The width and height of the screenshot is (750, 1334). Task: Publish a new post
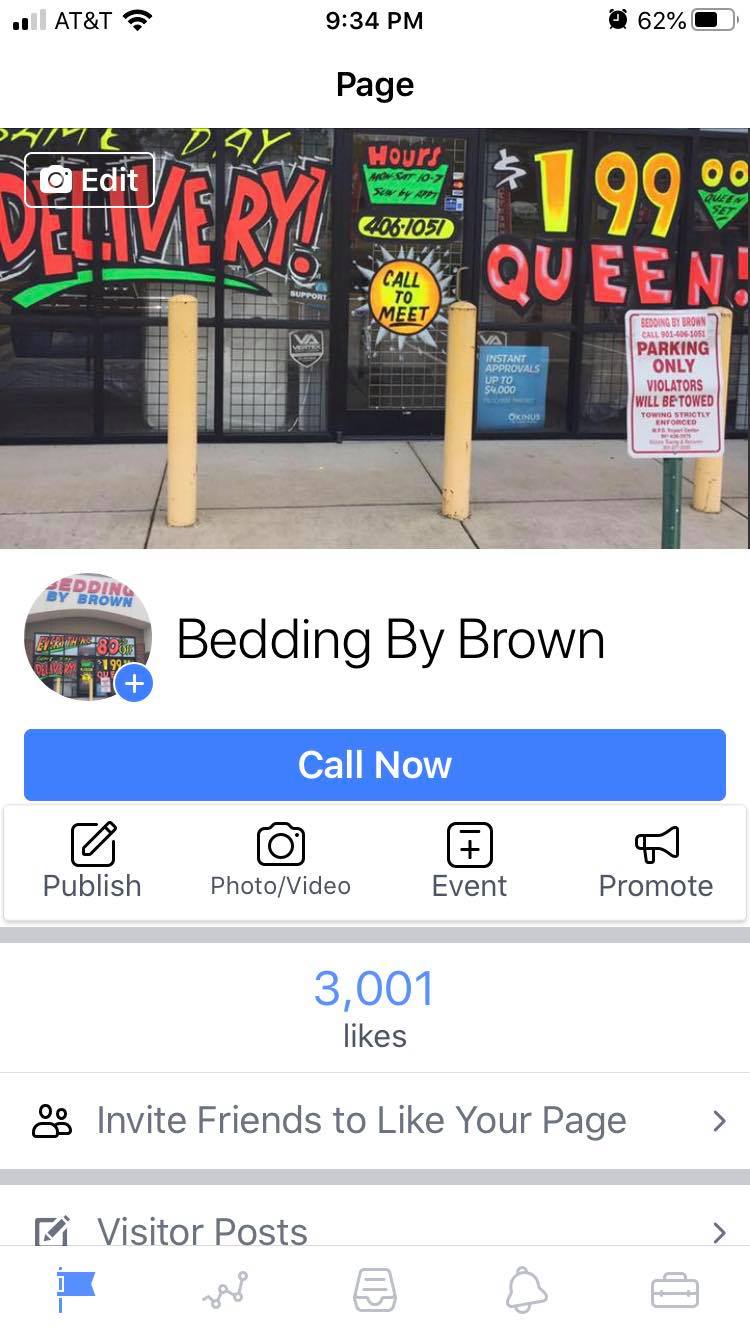[92, 861]
